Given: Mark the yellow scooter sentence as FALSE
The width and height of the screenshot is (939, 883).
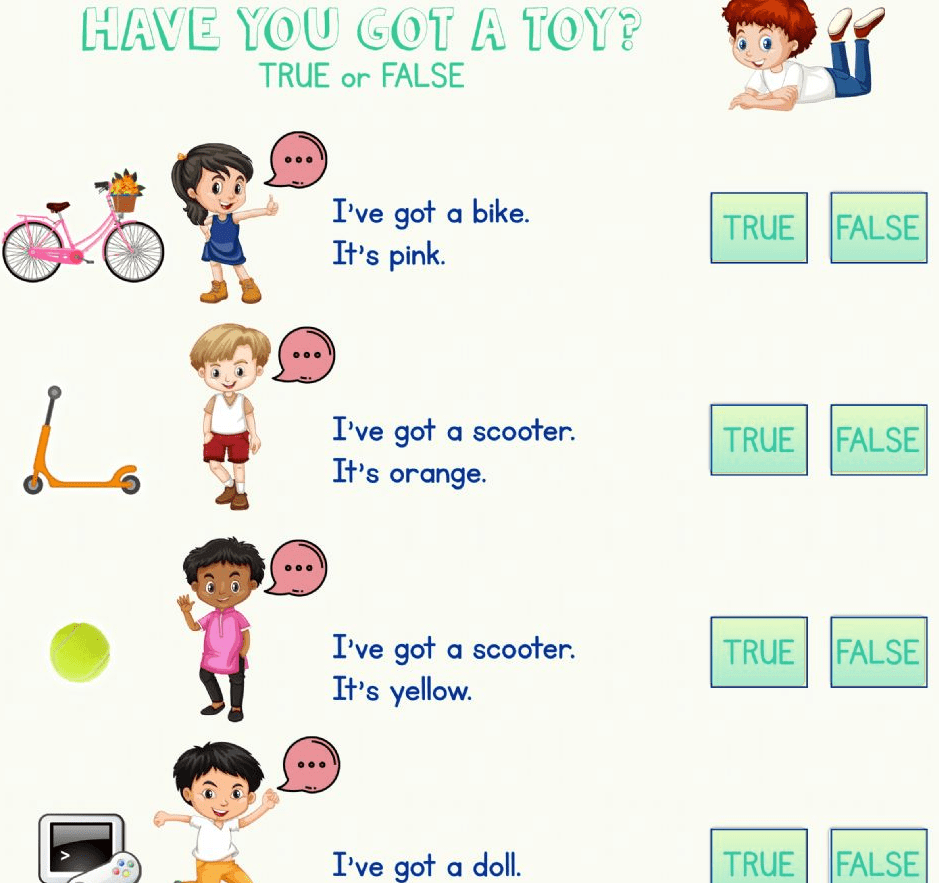Looking at the screenshot, I should pyautogui.click(x=878, y=652).
